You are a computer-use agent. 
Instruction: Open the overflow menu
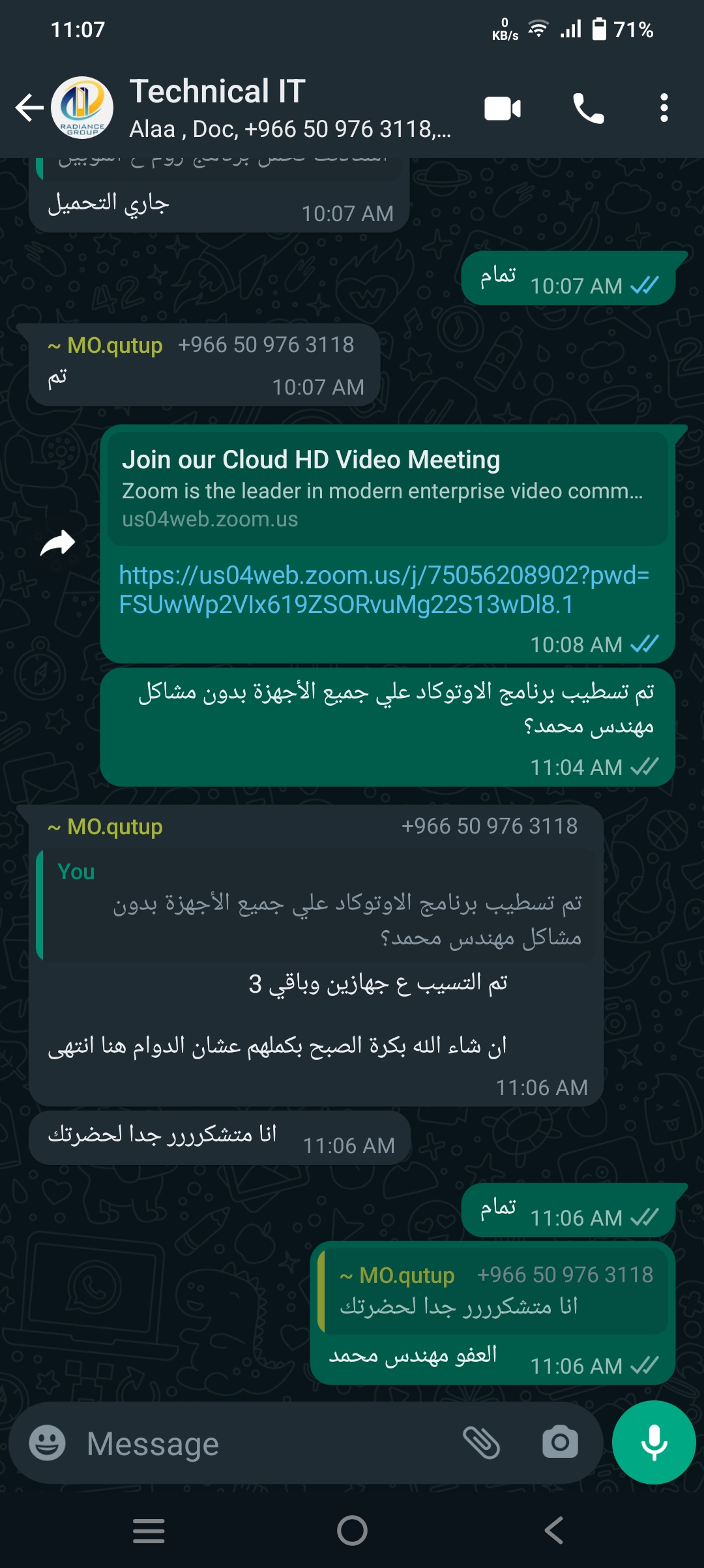664,108
